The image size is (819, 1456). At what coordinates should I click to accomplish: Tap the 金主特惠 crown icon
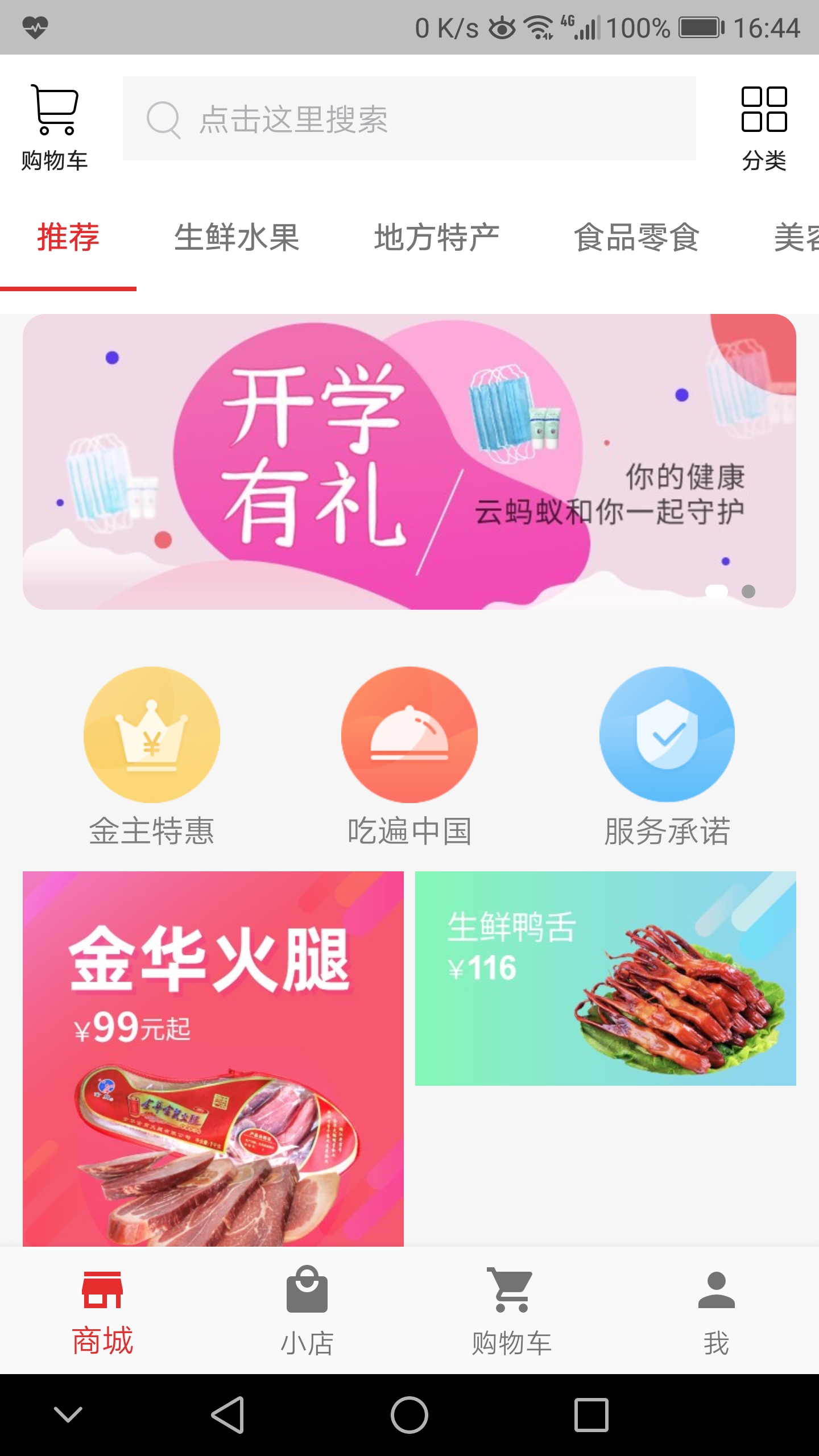(x=152, y=735)
